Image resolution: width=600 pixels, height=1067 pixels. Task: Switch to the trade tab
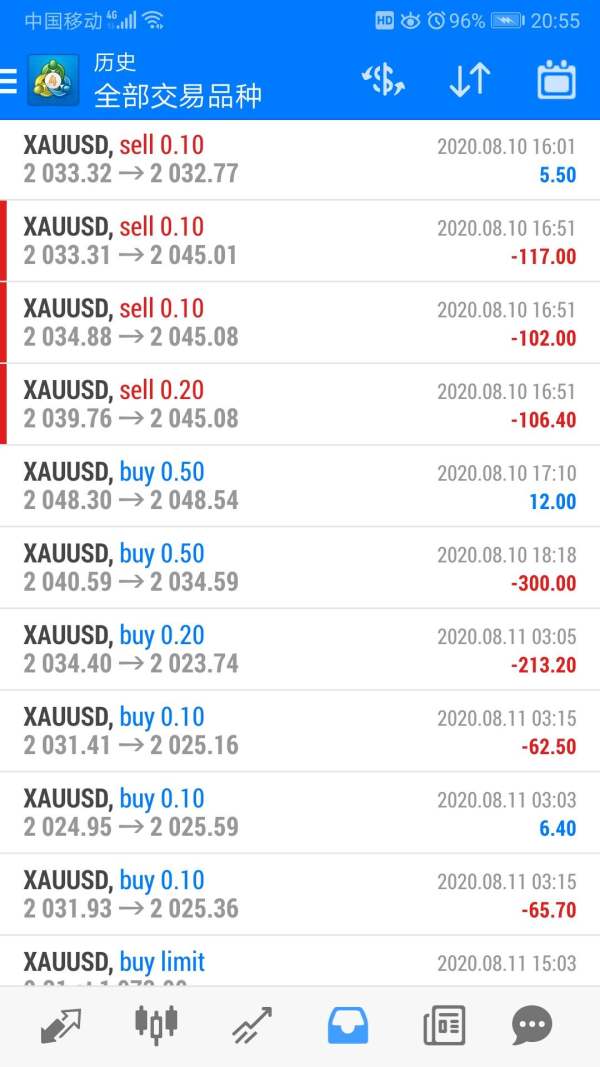pos(252,1025)
